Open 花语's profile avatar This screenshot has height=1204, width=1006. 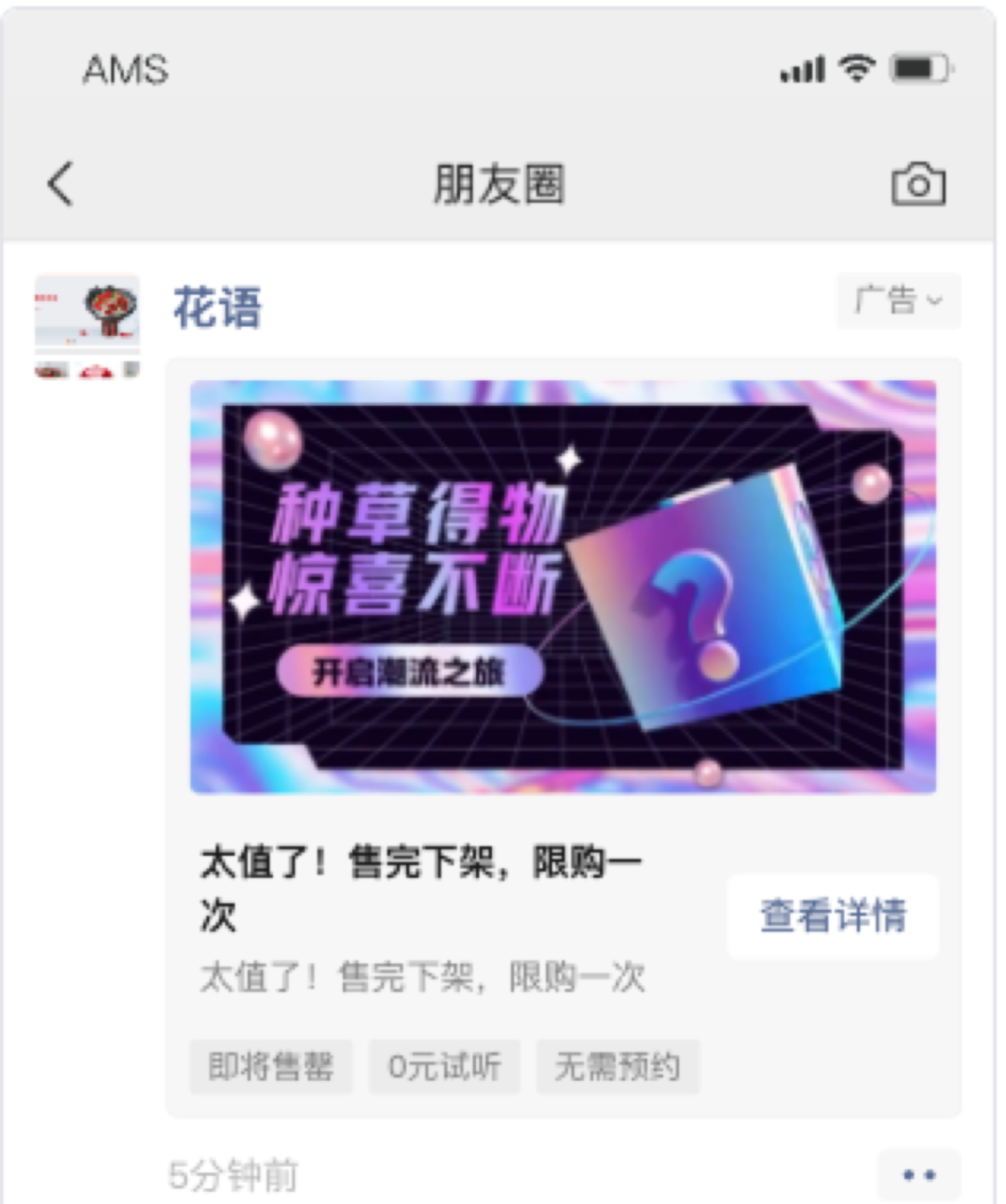coord(87,326)
